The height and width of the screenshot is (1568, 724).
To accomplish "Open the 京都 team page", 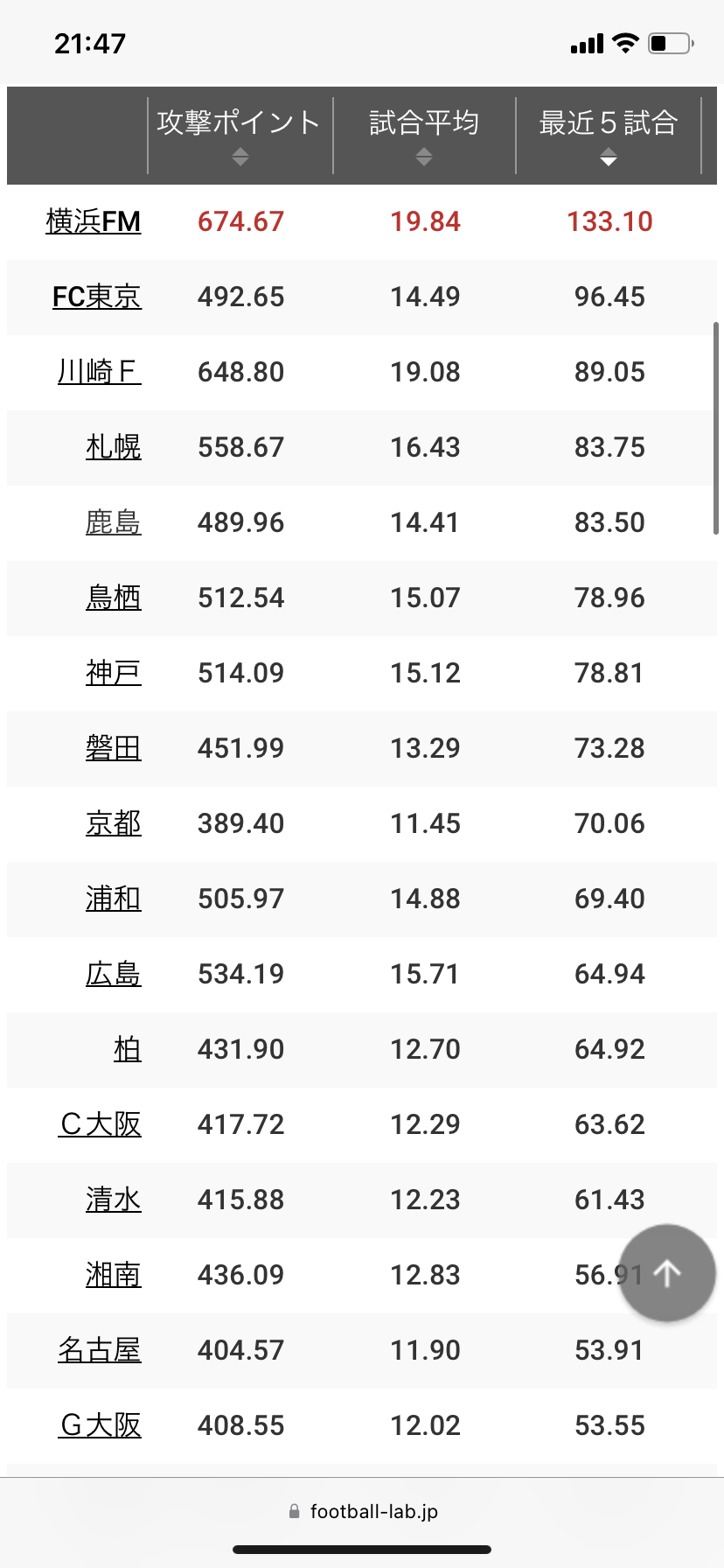I will [114, 823].
